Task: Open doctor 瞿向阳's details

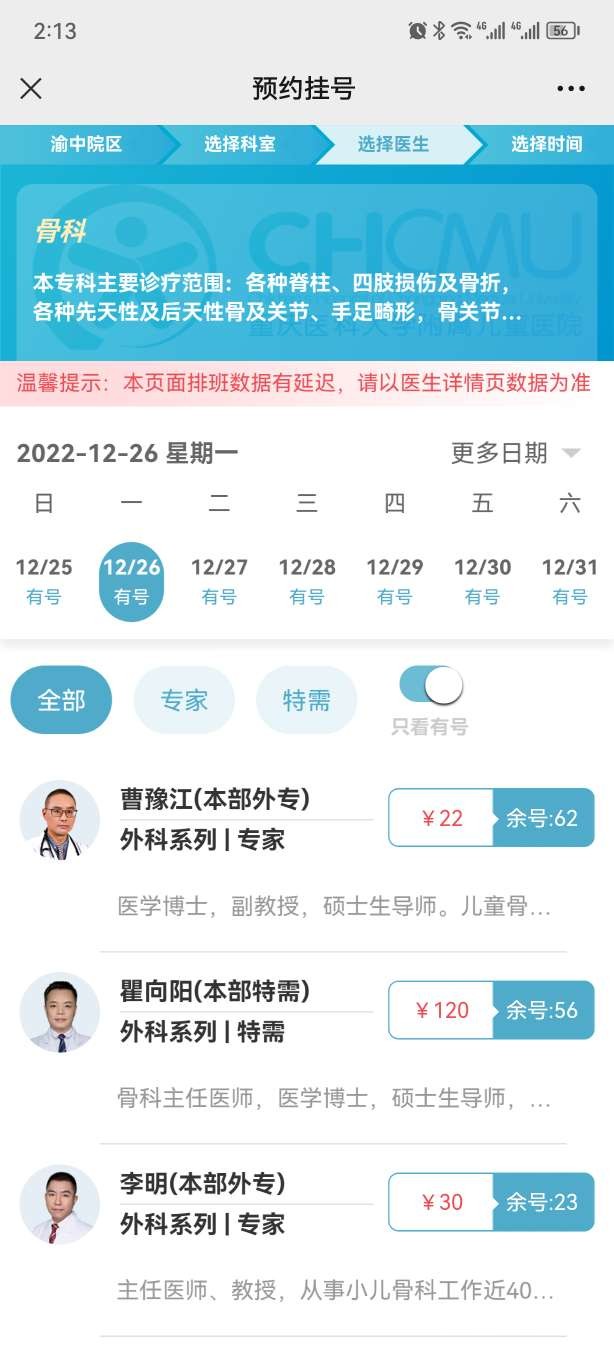Action: (x=214, y=991)
